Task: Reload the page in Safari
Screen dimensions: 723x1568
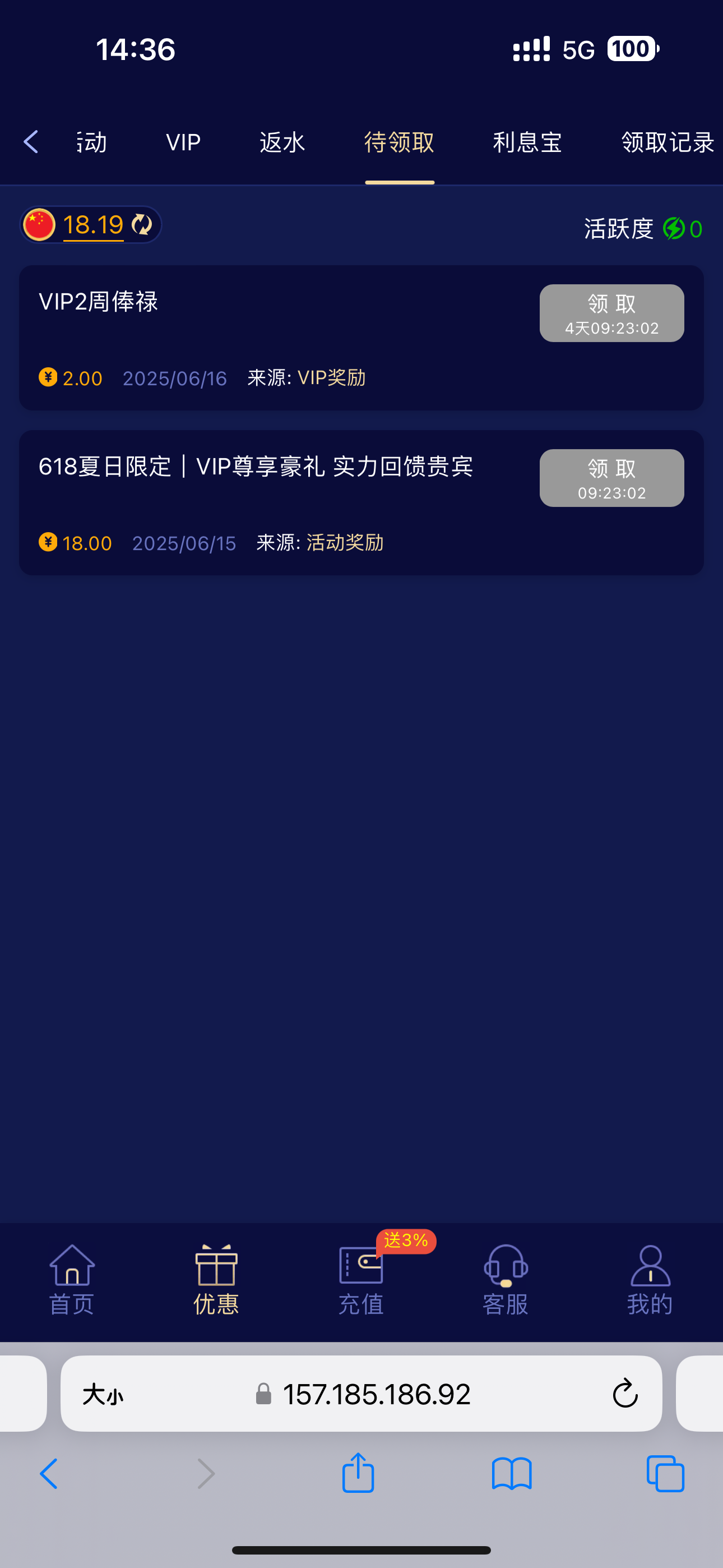Action: coord(624,1394)
